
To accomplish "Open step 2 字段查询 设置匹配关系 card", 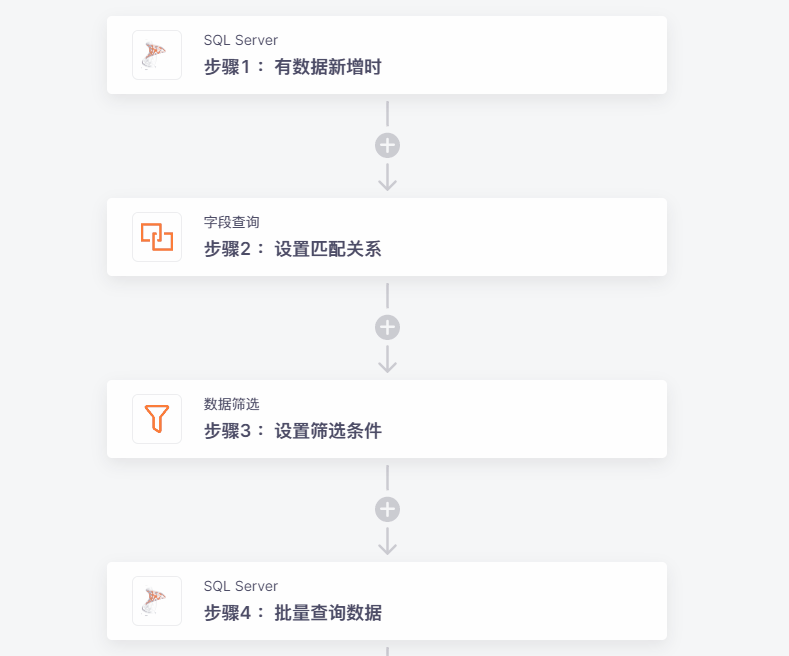I will (386, 237).
